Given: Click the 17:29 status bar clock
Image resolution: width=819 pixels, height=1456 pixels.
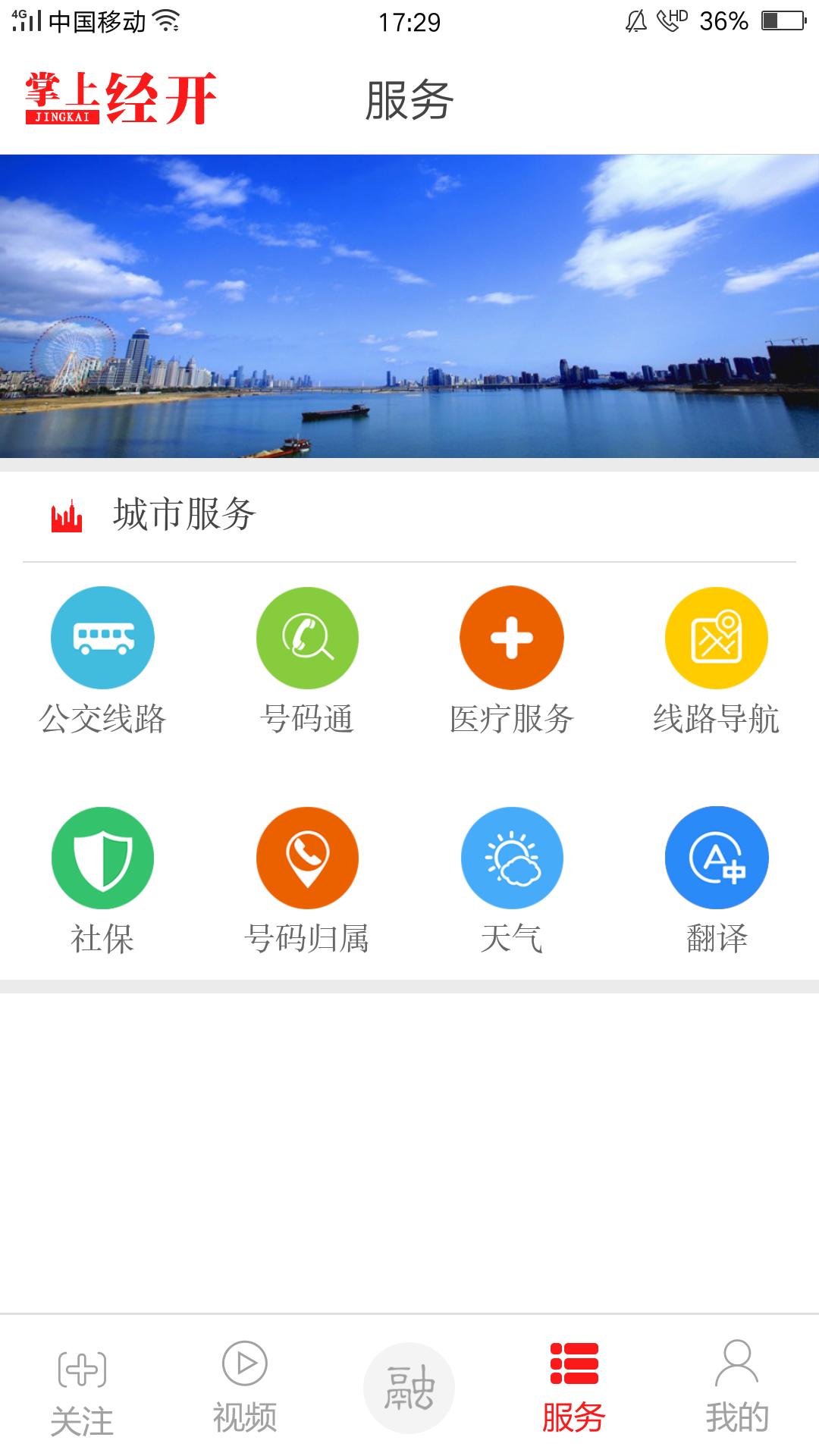Looking at the screenshot, I should tap(409, 20).
